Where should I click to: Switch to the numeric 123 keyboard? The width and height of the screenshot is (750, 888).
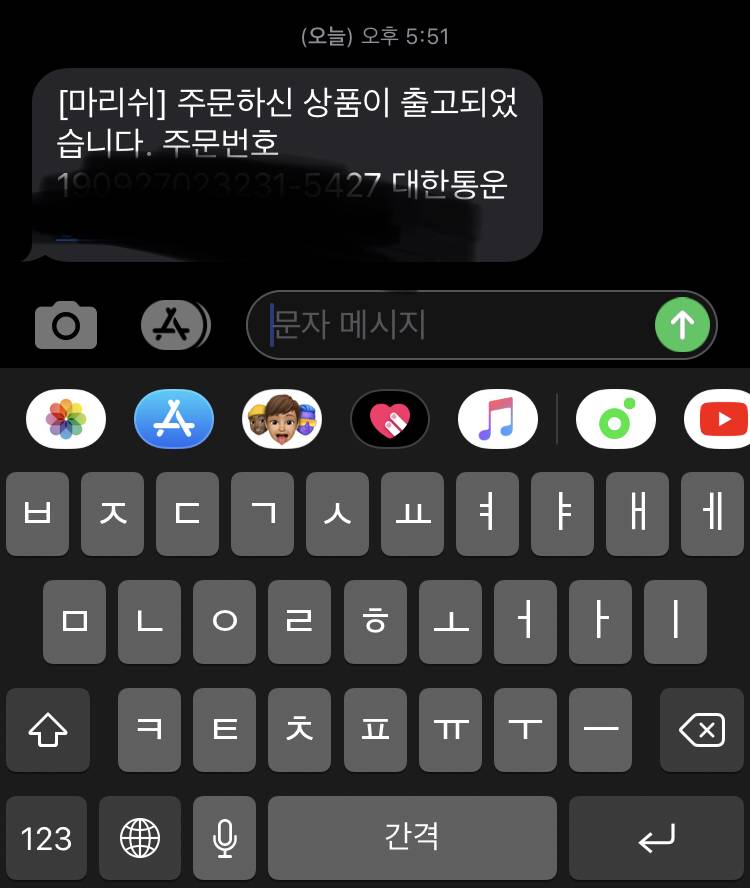[47, 838]
